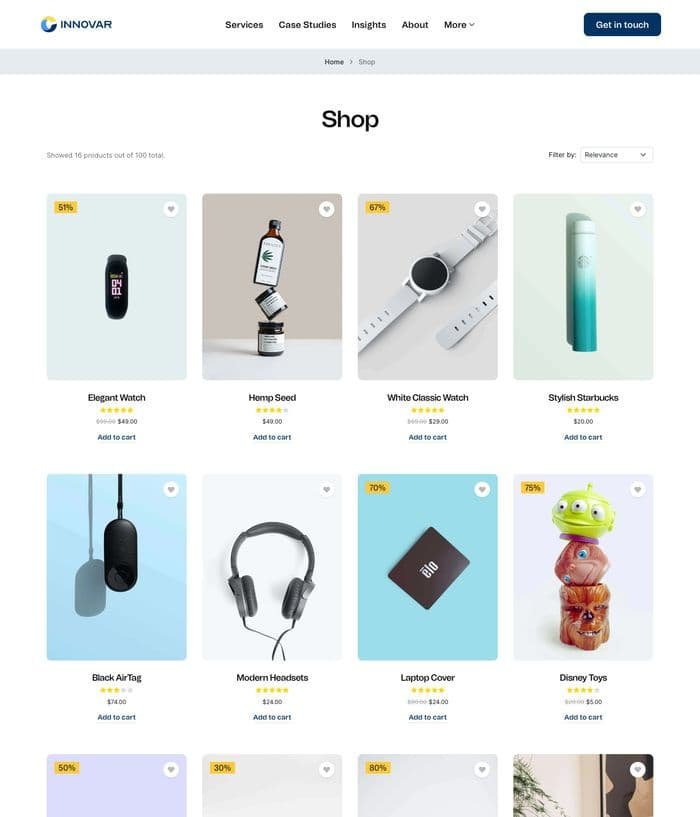Viewport: 700px width, 817px height.
Task: Add Disney Toys to cart
Action: 583,717
